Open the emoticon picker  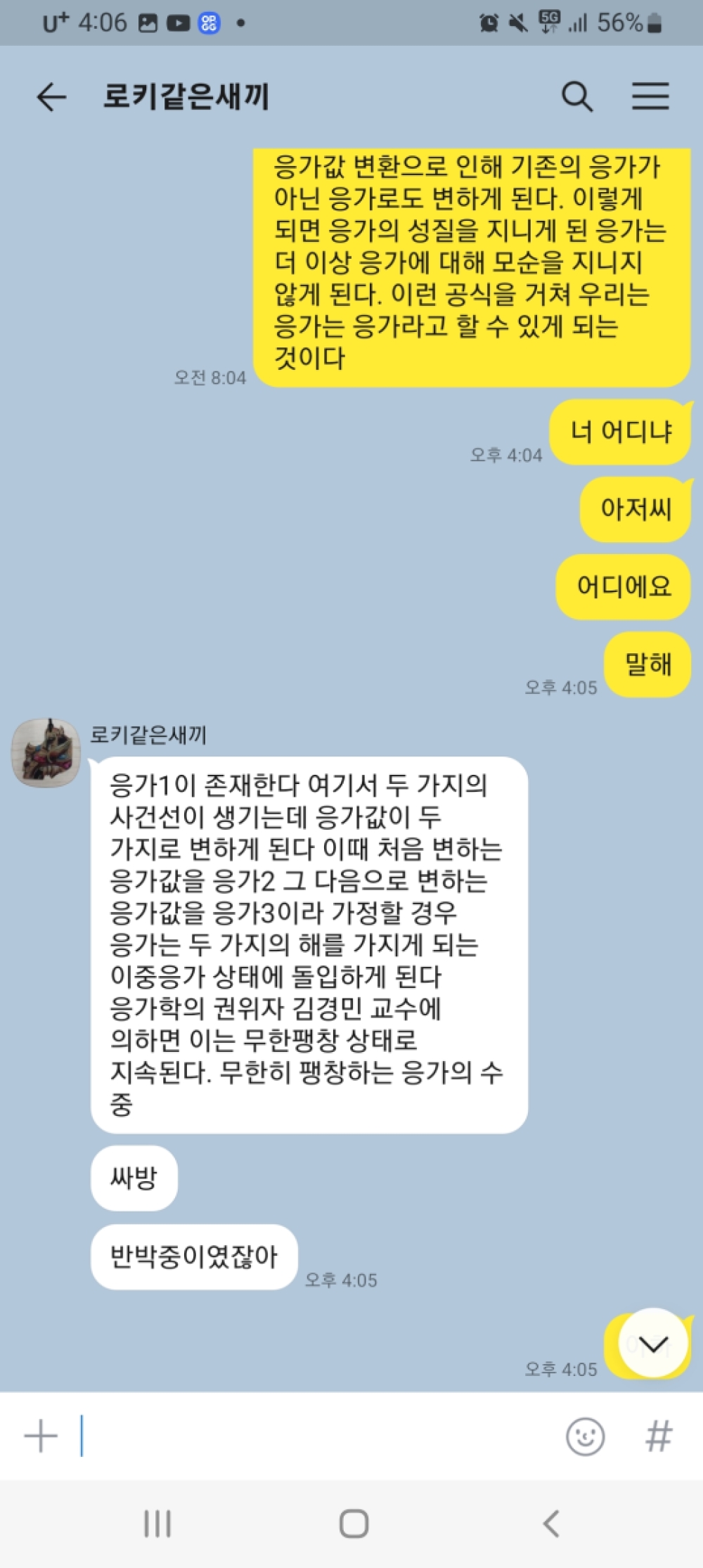click(x=585, y=1437)
